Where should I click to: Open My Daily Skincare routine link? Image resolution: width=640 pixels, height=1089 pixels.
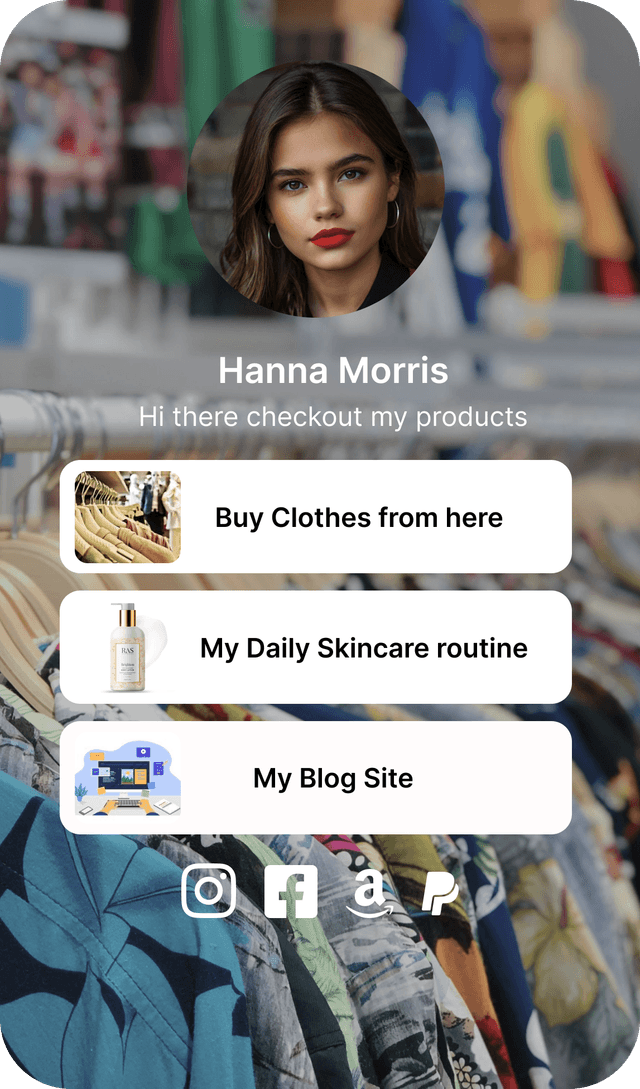click(316, 647)
